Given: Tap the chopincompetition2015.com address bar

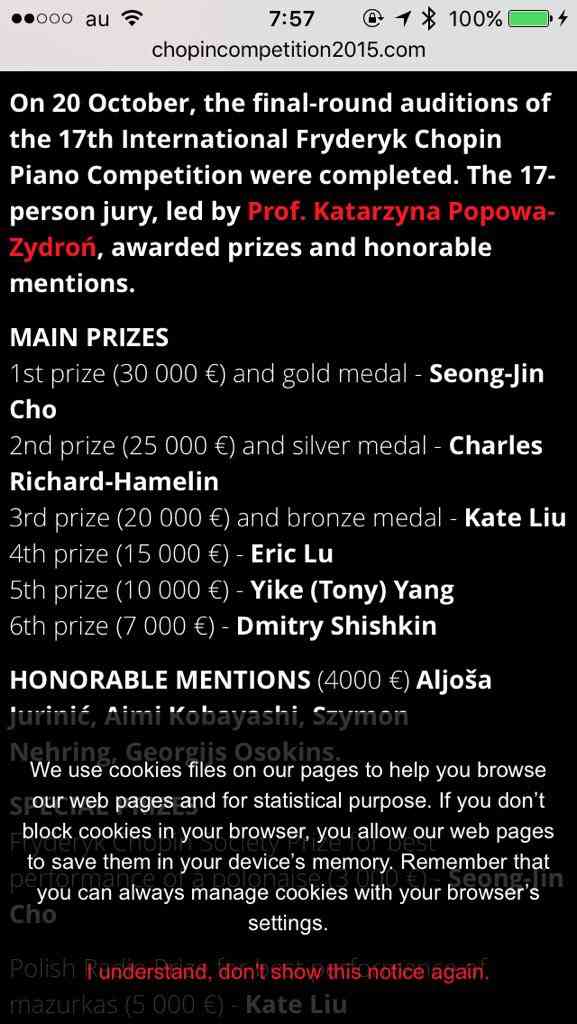Looking at the screenshot, I should tap(288, 50).
